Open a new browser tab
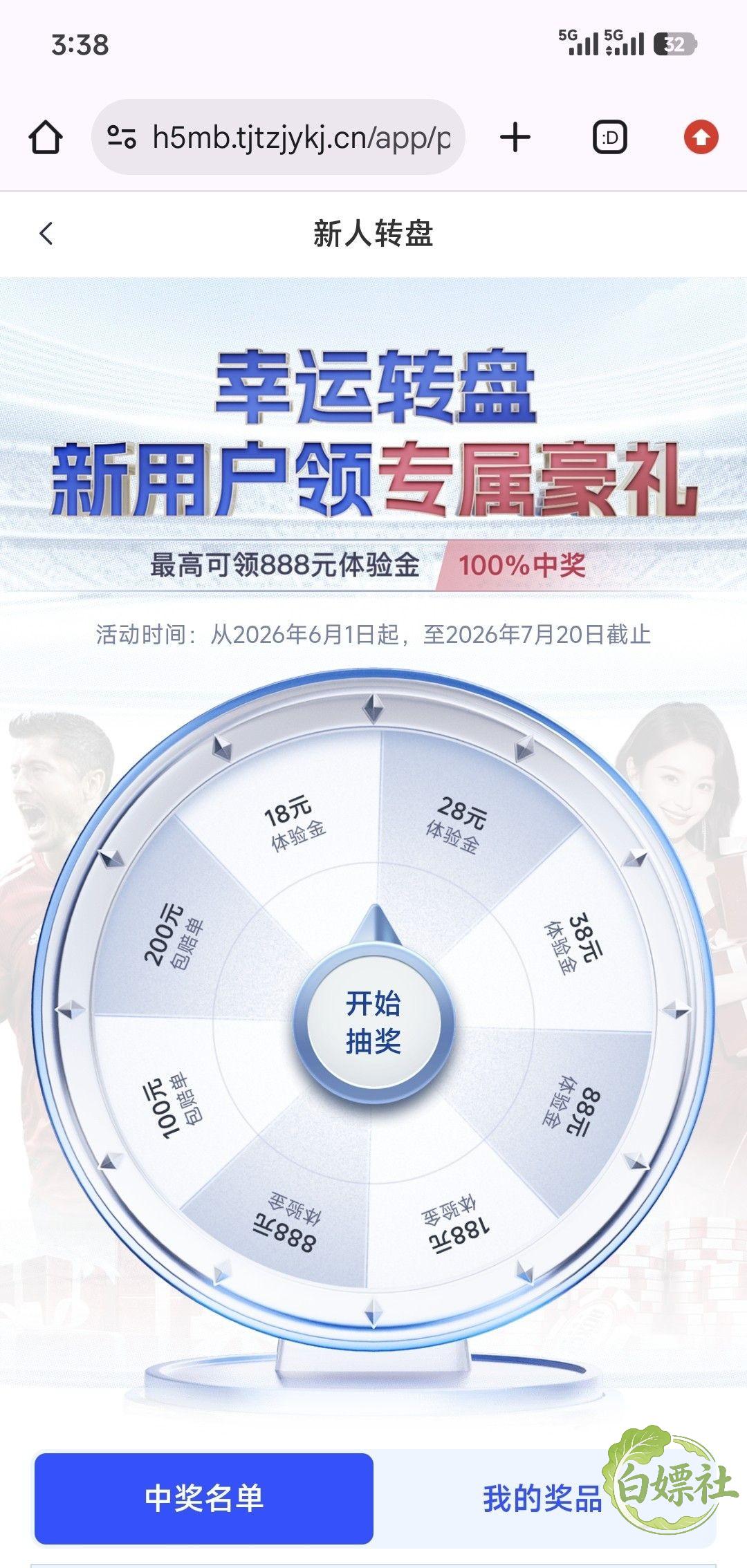The image size is (747, 1568). coord(515,138)
